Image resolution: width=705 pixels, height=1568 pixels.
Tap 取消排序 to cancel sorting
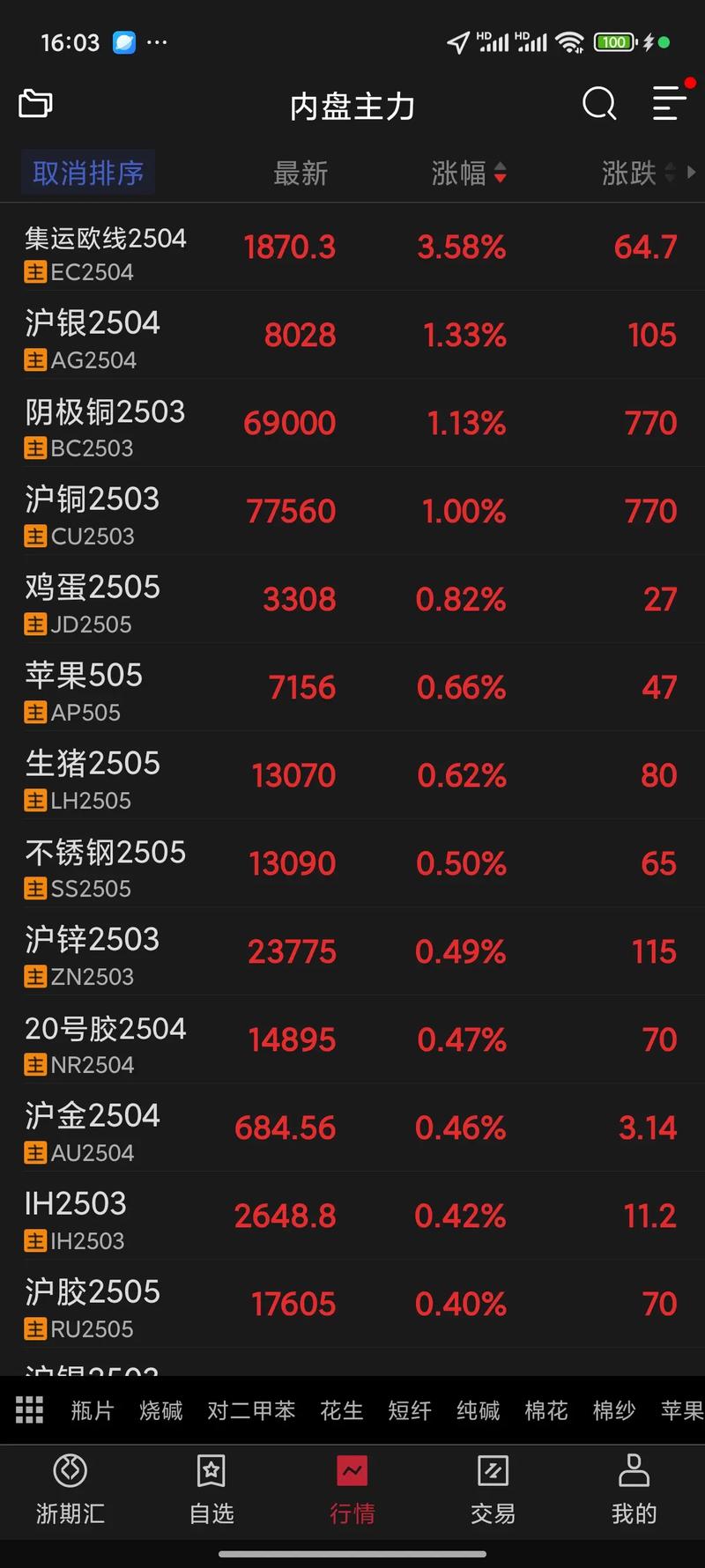click(x=88, y=173)
